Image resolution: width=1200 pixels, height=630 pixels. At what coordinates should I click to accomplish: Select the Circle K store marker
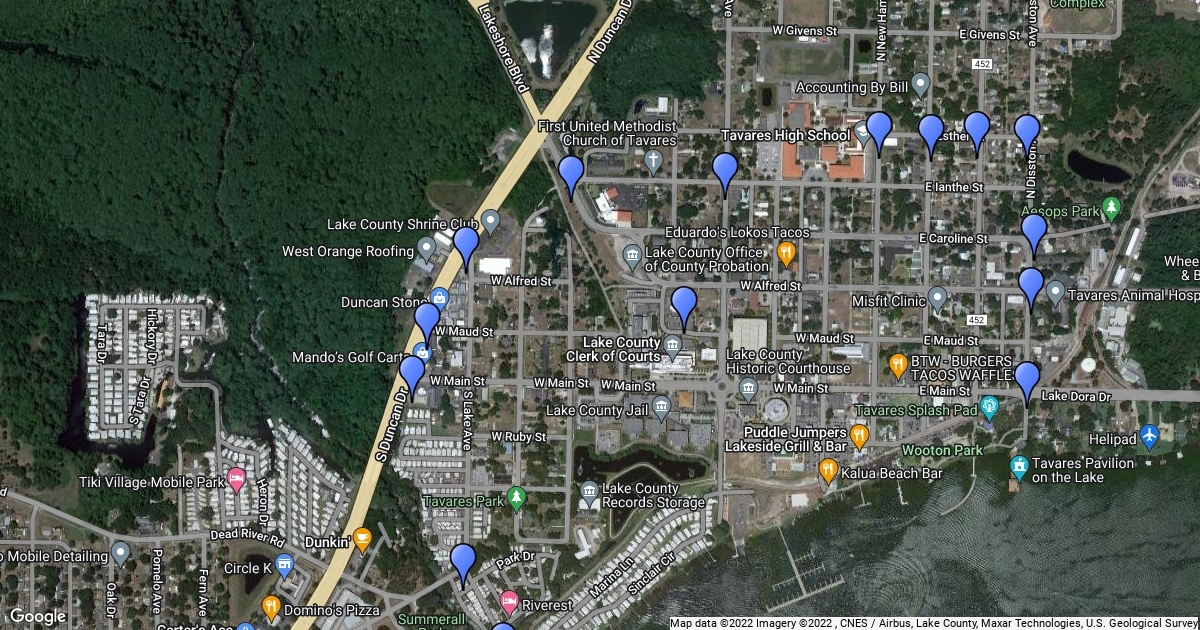pos(284,566)
